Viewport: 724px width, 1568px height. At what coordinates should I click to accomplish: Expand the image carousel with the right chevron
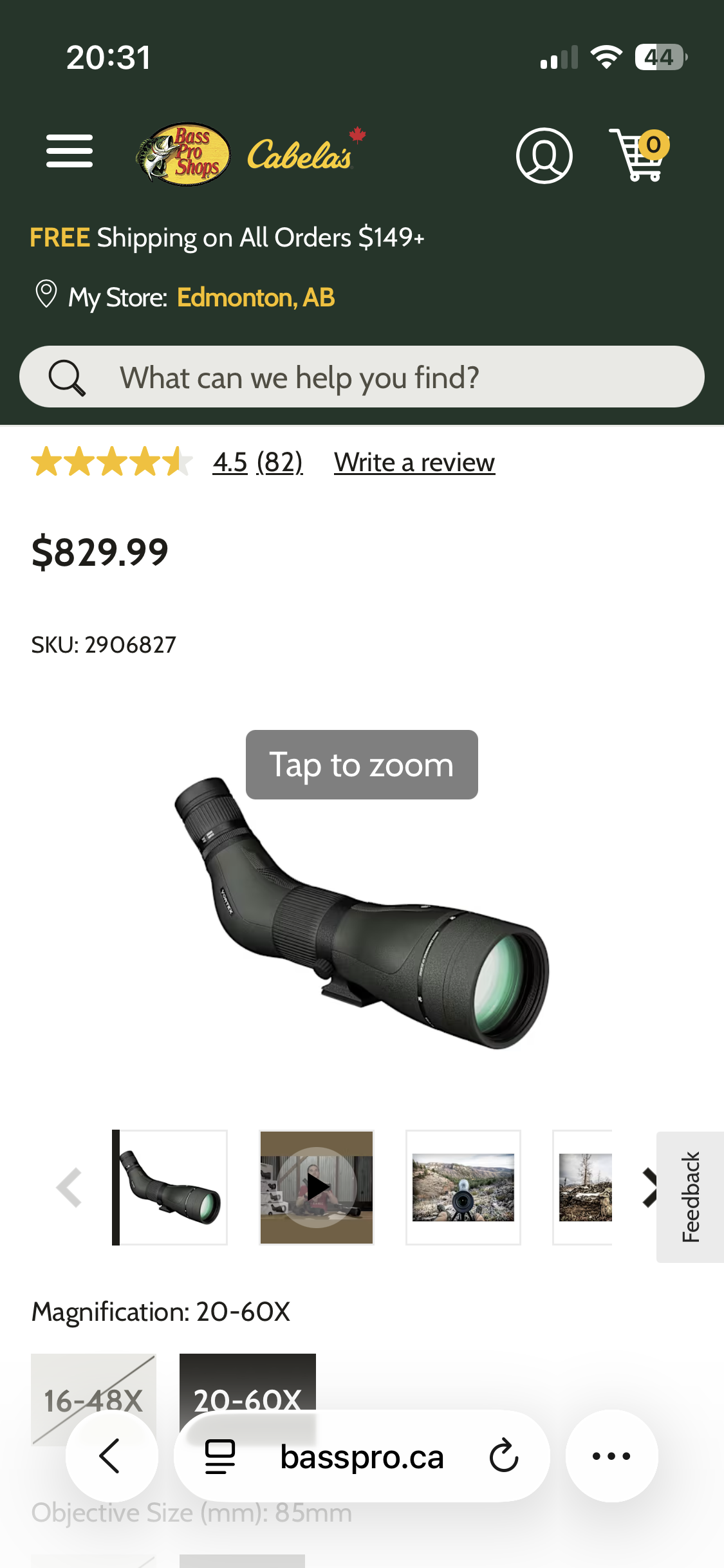[649, 1186]
